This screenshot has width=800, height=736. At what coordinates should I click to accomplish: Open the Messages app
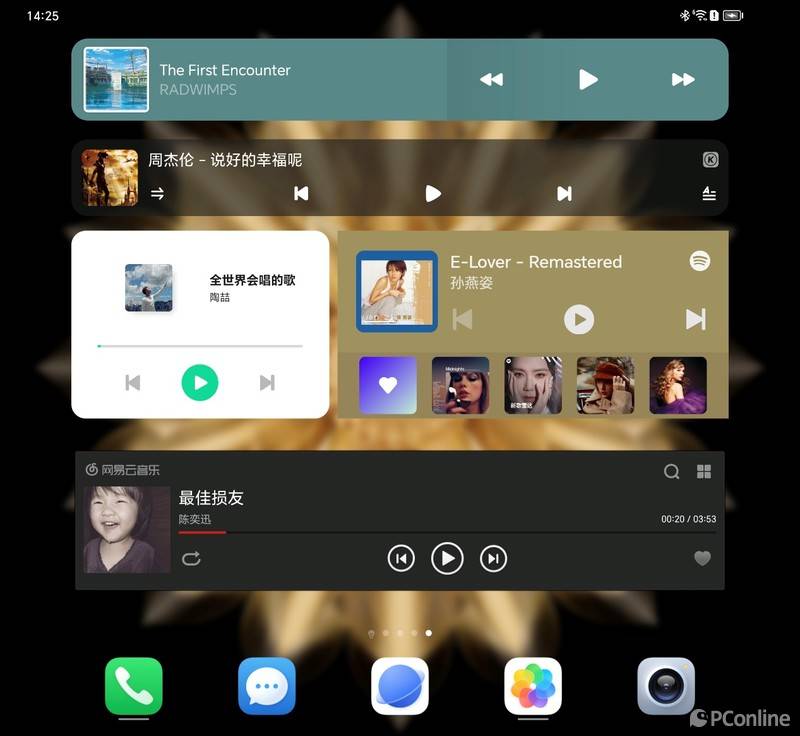pos(267,686)
